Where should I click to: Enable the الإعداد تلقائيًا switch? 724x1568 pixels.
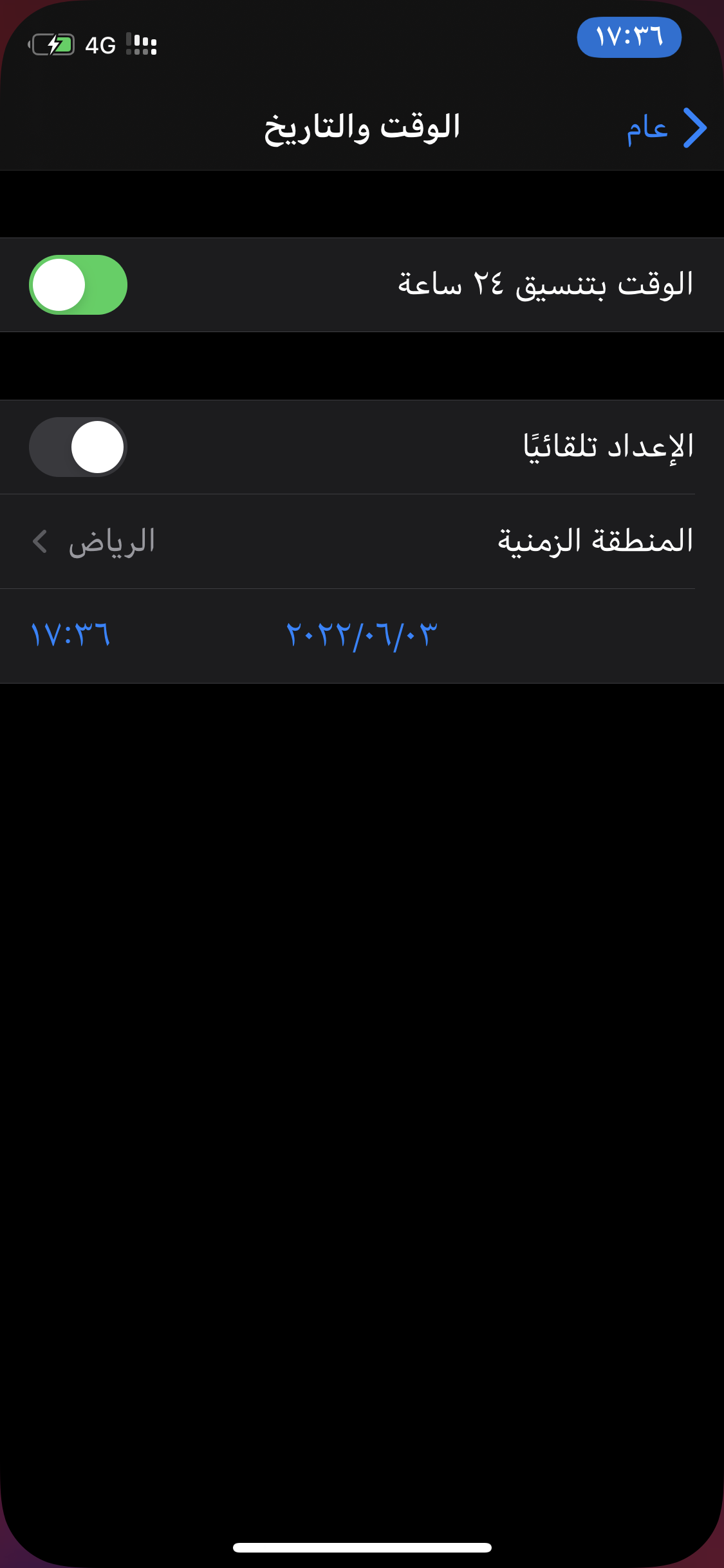(x=78, y=447)
